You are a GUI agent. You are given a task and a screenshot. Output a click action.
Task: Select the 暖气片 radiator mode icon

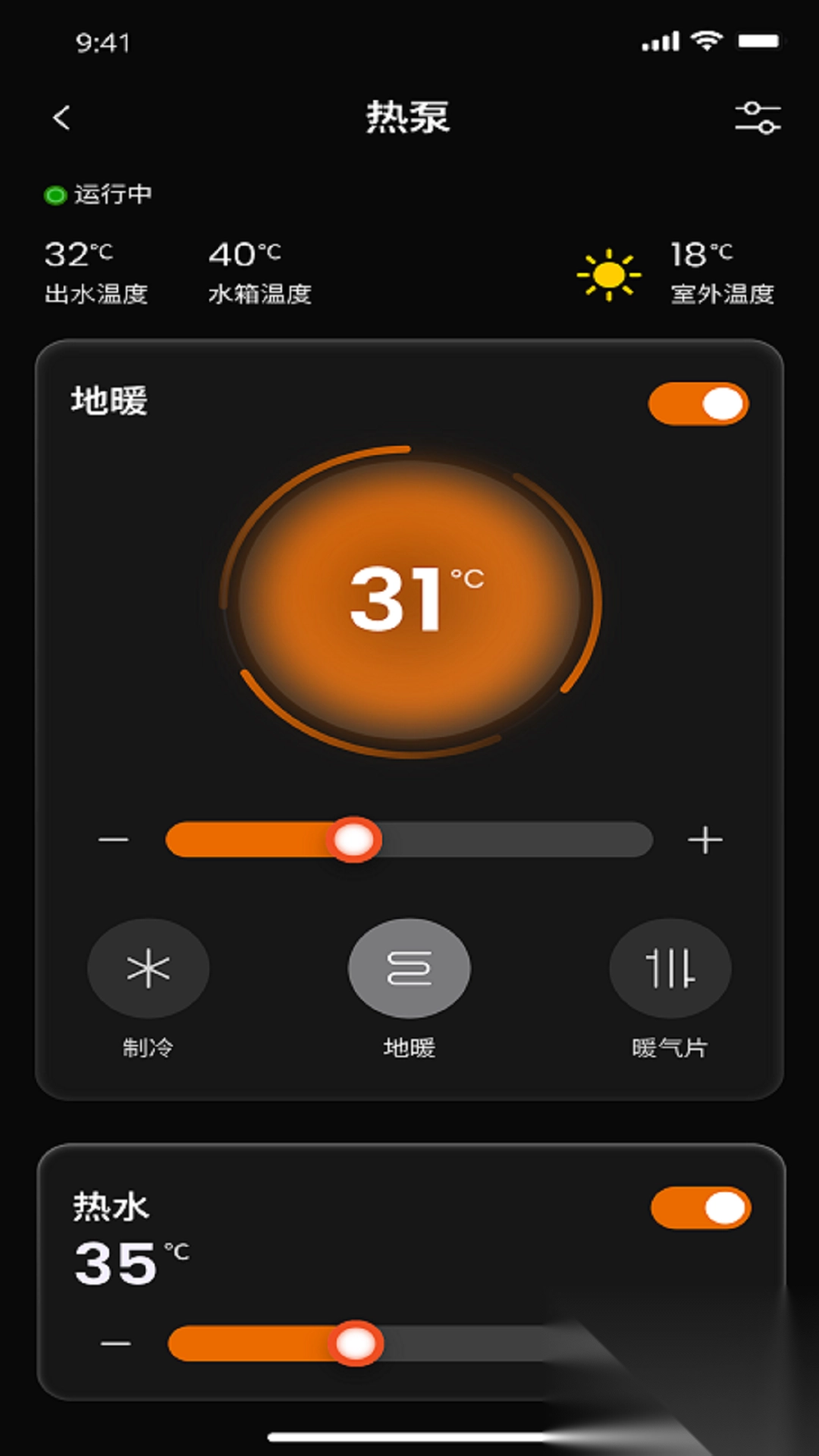670,968
